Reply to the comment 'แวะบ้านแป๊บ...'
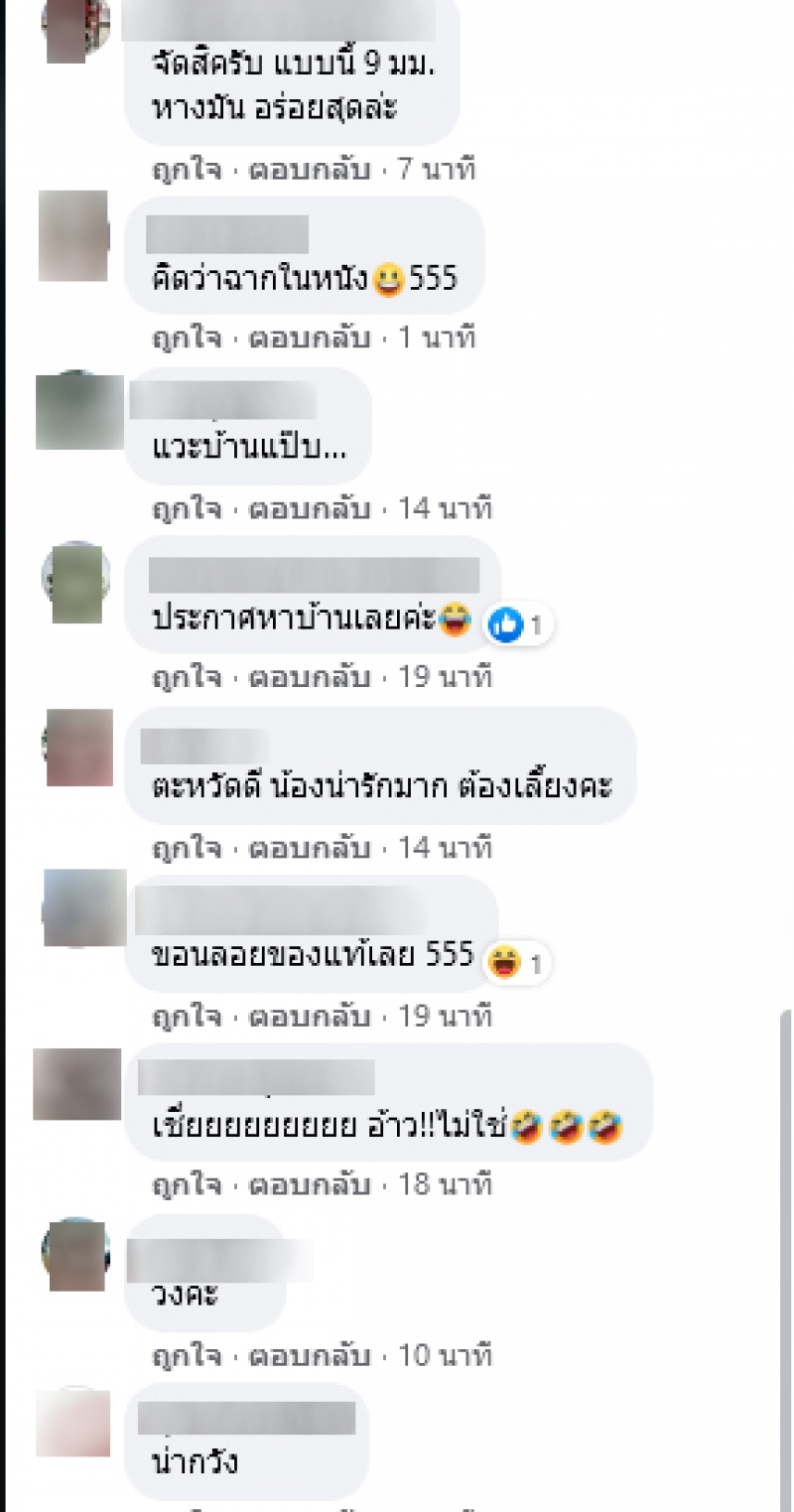 [310, 509]
